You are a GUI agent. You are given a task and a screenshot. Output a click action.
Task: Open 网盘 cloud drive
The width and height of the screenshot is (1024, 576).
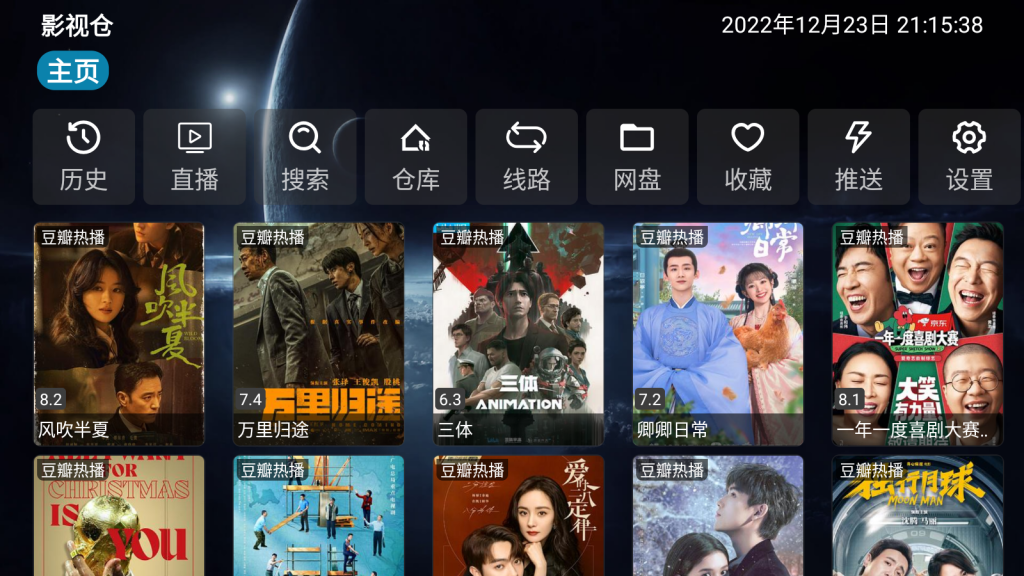[637, 157]
